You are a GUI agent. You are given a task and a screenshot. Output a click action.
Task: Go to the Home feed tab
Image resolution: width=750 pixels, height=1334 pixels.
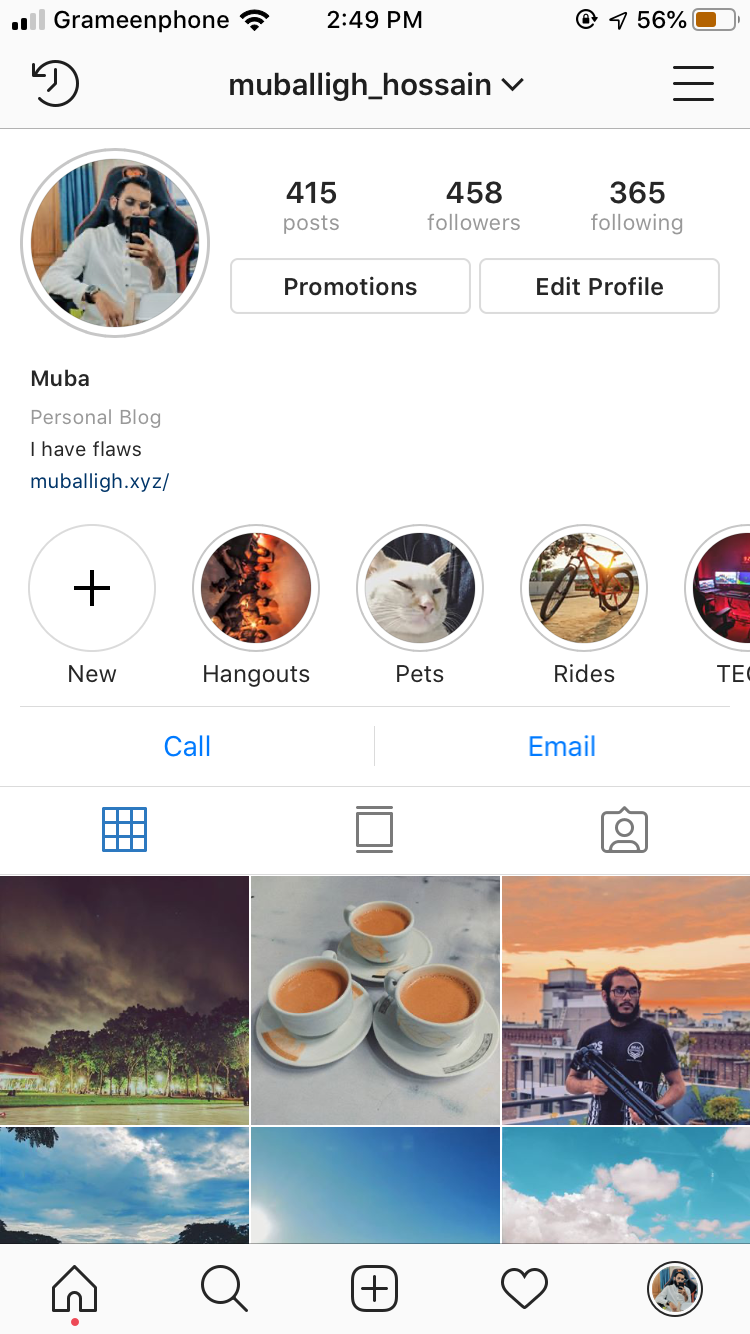[75, 1288]
